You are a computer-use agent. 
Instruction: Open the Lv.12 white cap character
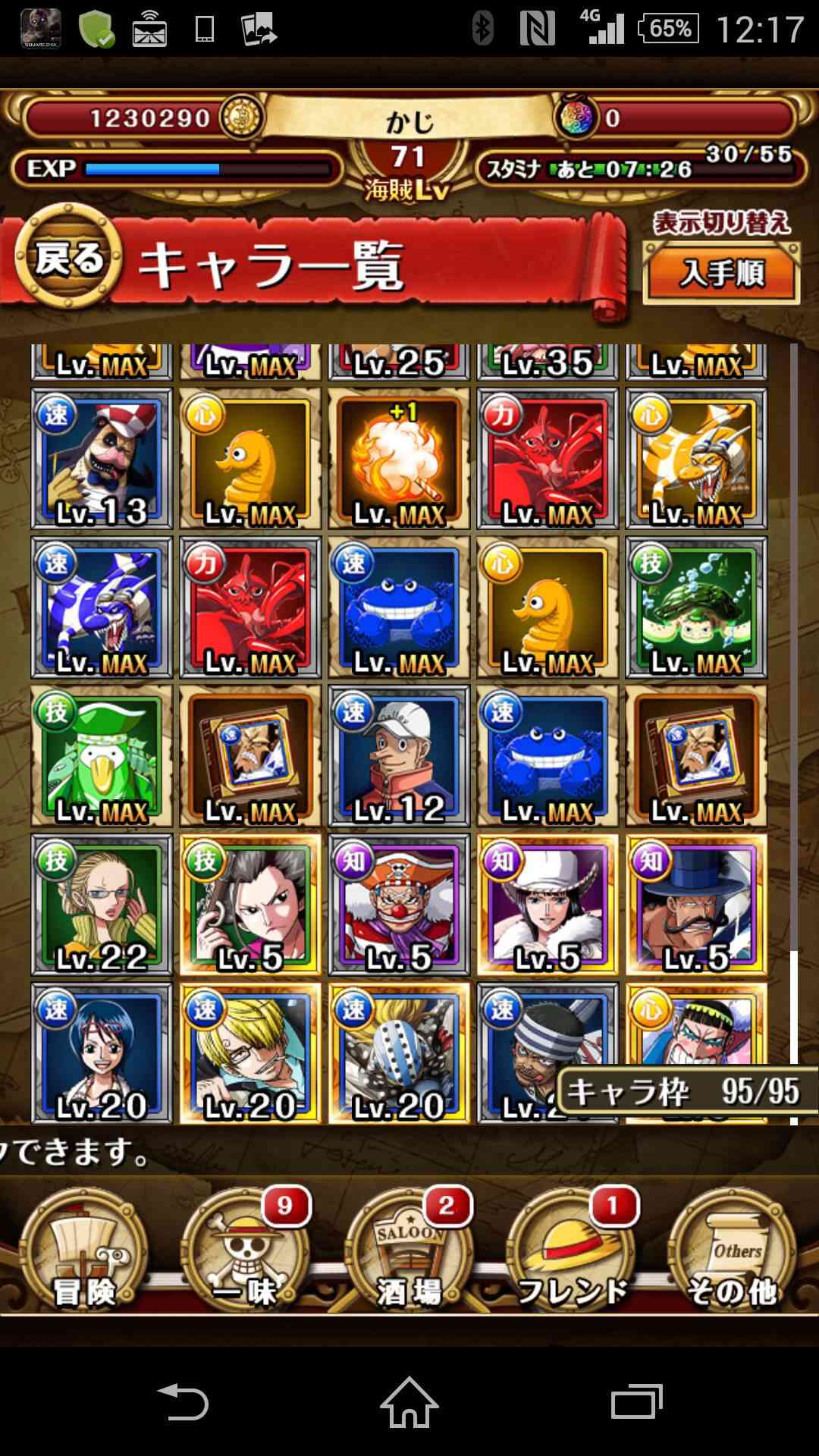point(399,755)
